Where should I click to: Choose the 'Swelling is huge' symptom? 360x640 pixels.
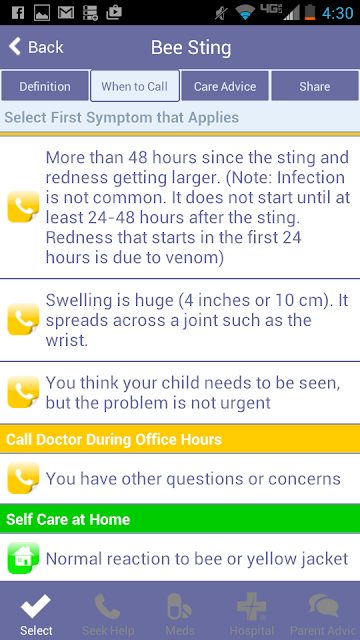click(x=180, y=320)
